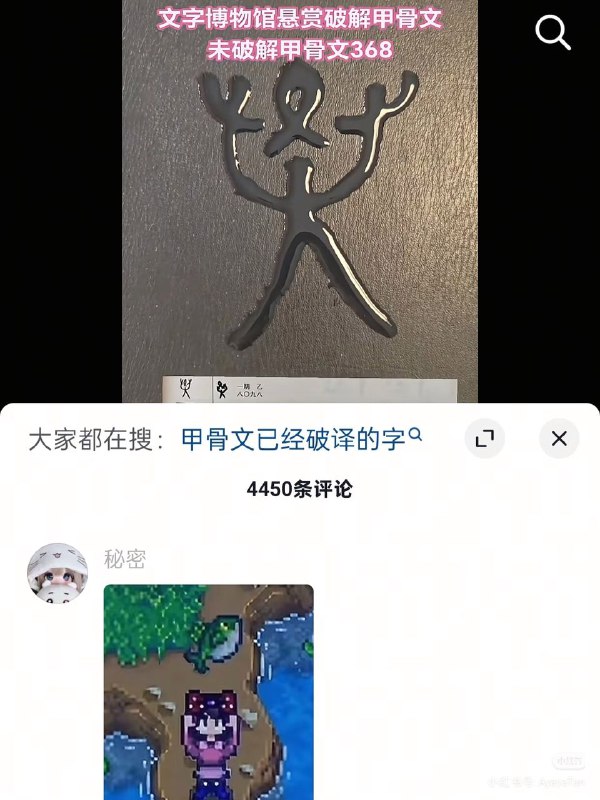Expand the comments panel to full screen
Image resolution: width=600 pixels, height=800 pixels.
pyautogui.click(x=485, y=439)
